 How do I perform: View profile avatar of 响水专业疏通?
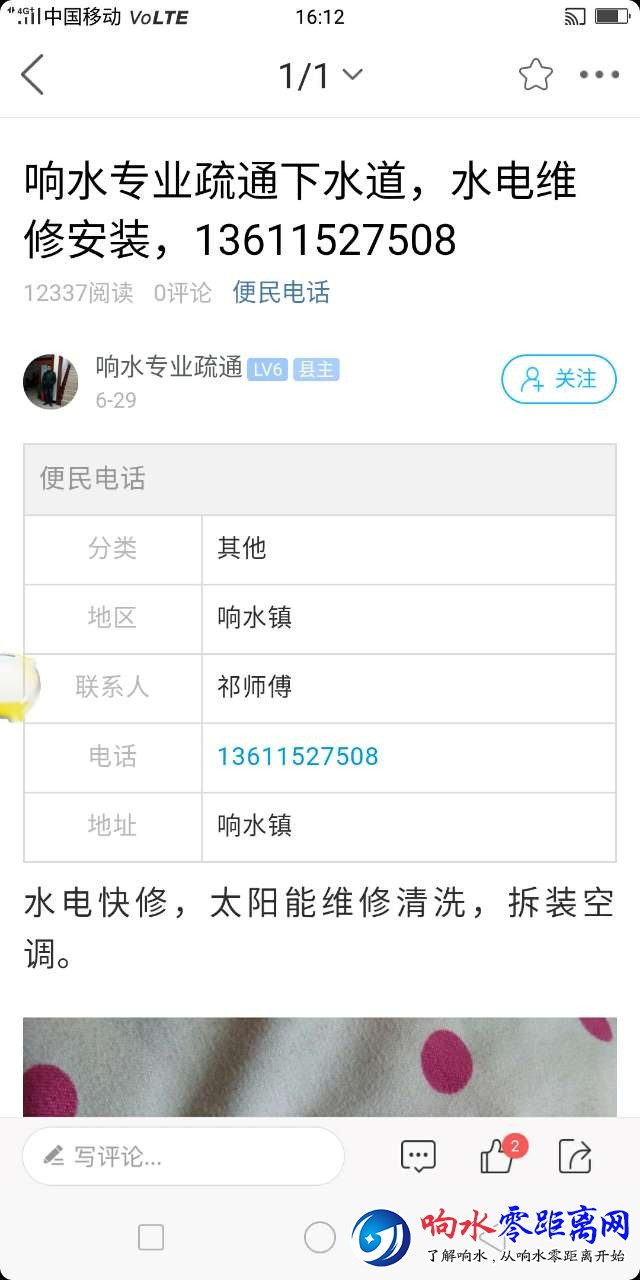[x=50, y=381]
